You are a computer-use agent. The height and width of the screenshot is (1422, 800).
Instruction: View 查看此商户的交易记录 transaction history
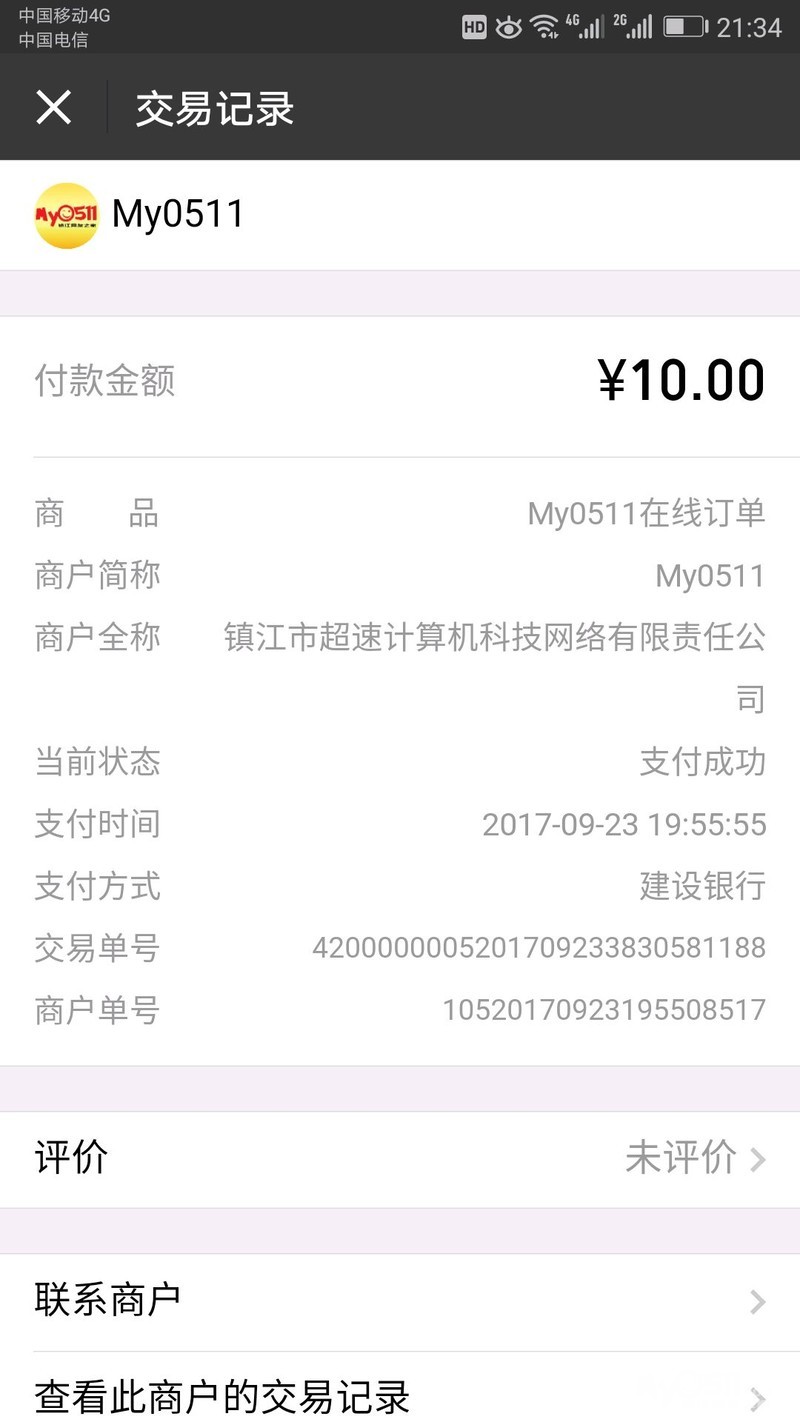400,1395
